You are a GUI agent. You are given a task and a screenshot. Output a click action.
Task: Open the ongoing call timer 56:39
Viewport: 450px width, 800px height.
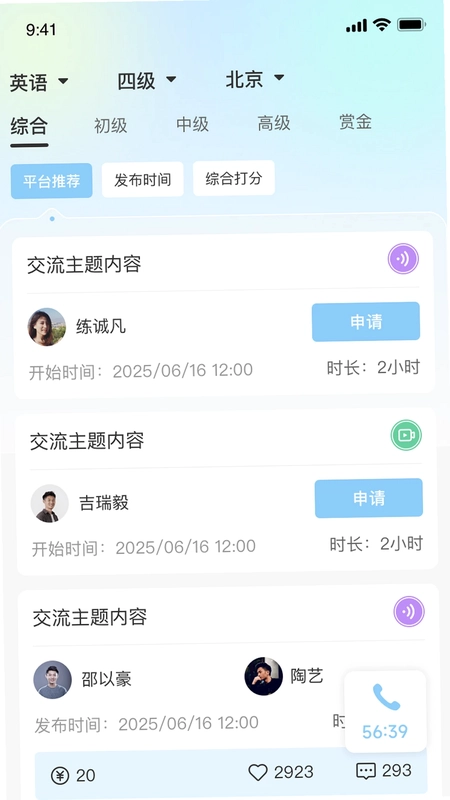(386, 711)
